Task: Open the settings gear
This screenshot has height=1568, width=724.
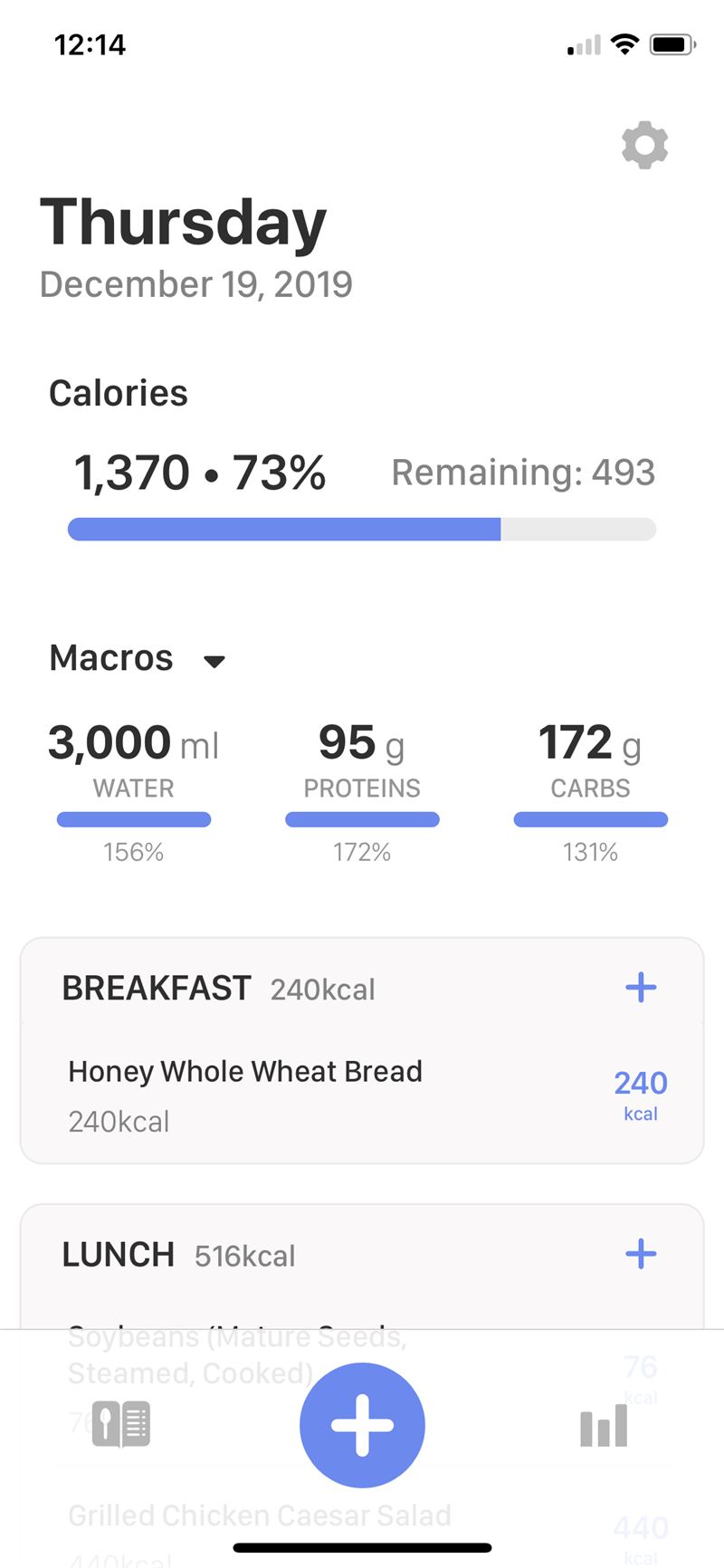Action: coord(644,145)
